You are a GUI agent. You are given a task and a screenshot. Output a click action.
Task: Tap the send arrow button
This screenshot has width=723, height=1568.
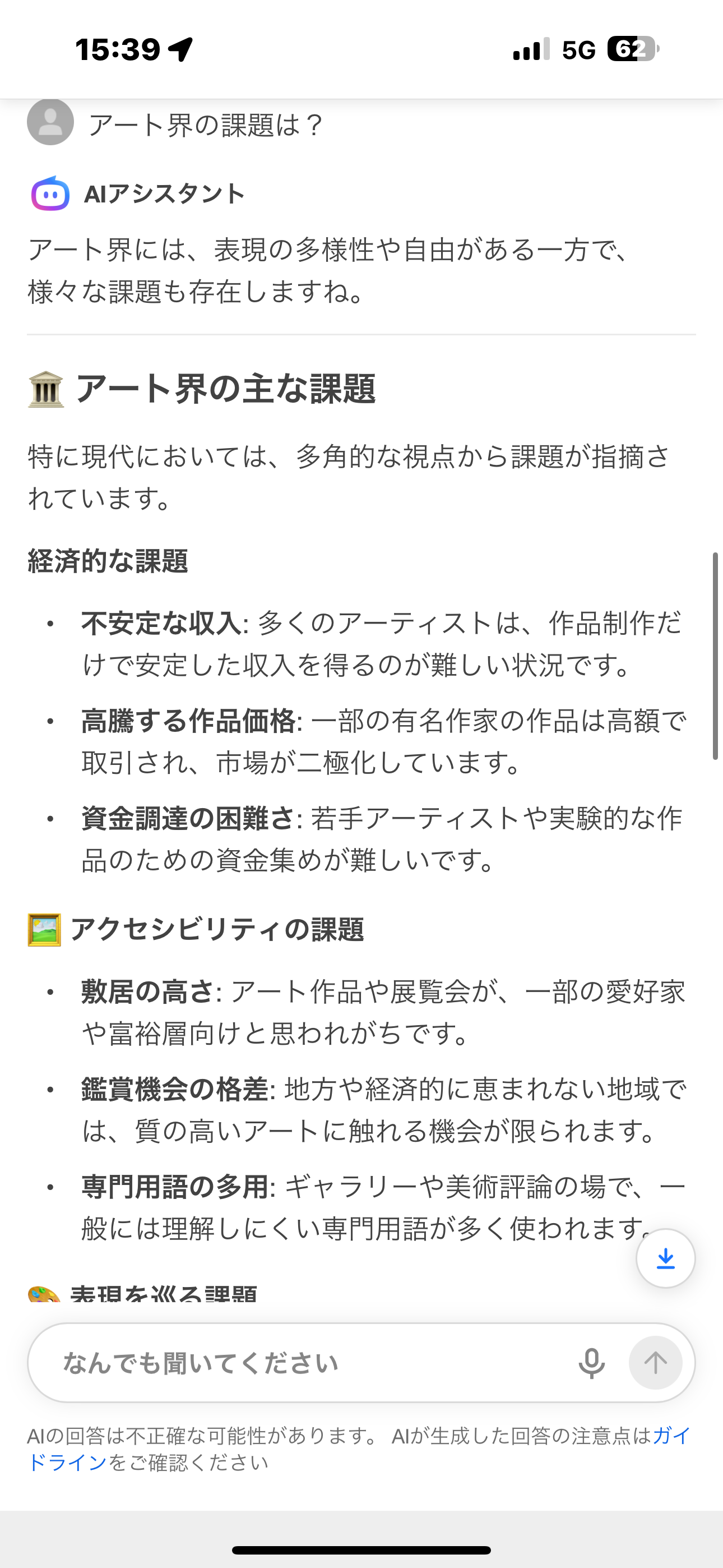(655, 1363)
